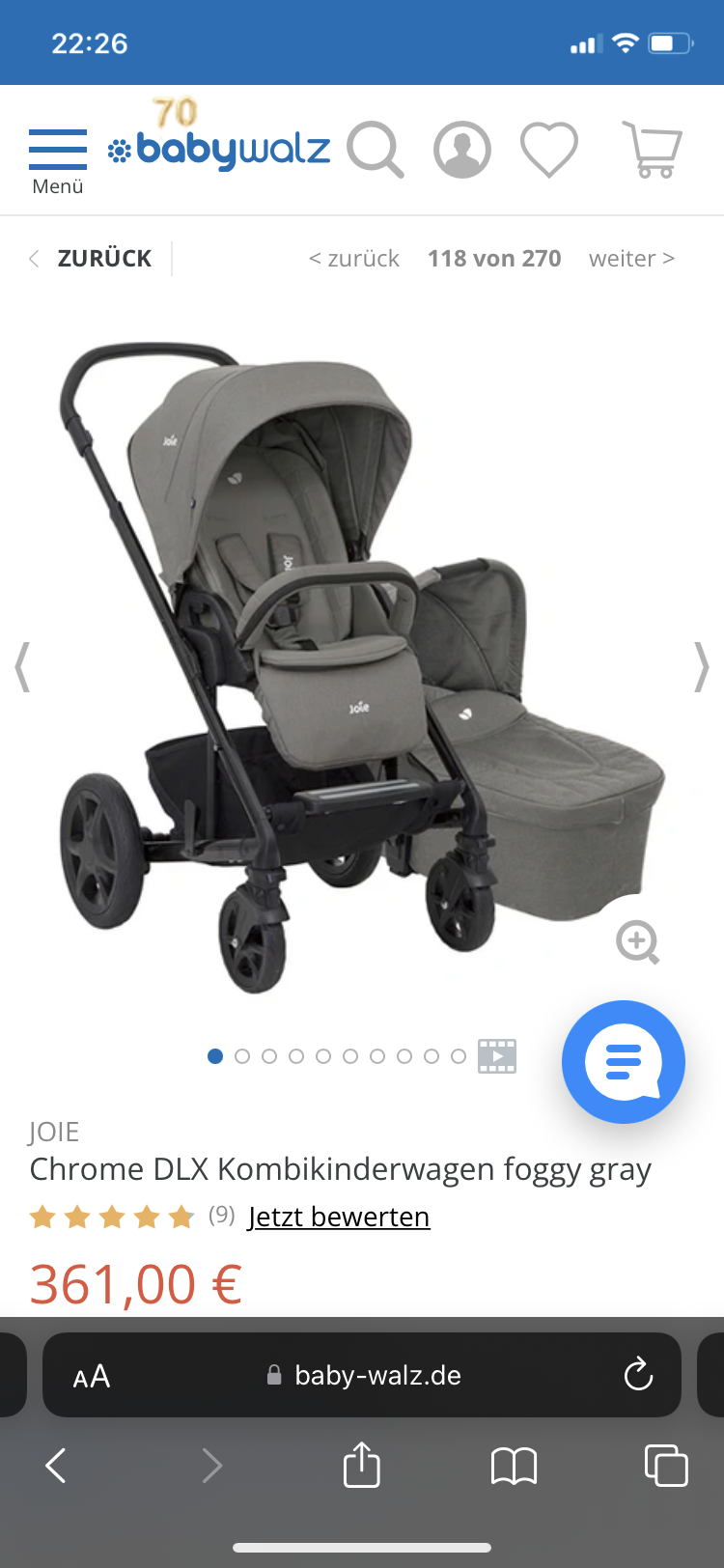
Task: Open the wishlist heart icon
Action: (x=549, y=150)
